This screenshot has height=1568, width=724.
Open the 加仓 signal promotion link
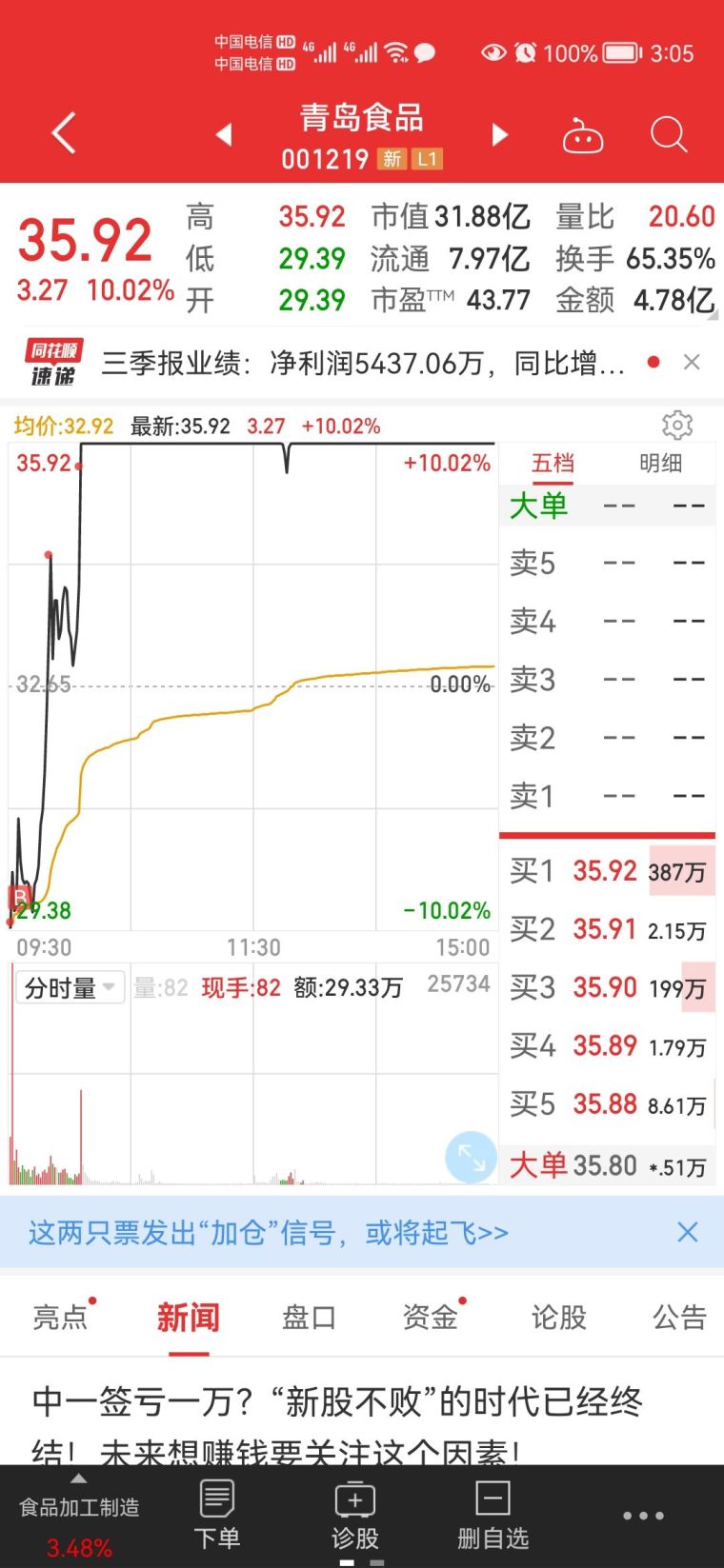pyautogui.click(x=269, y=1232)
